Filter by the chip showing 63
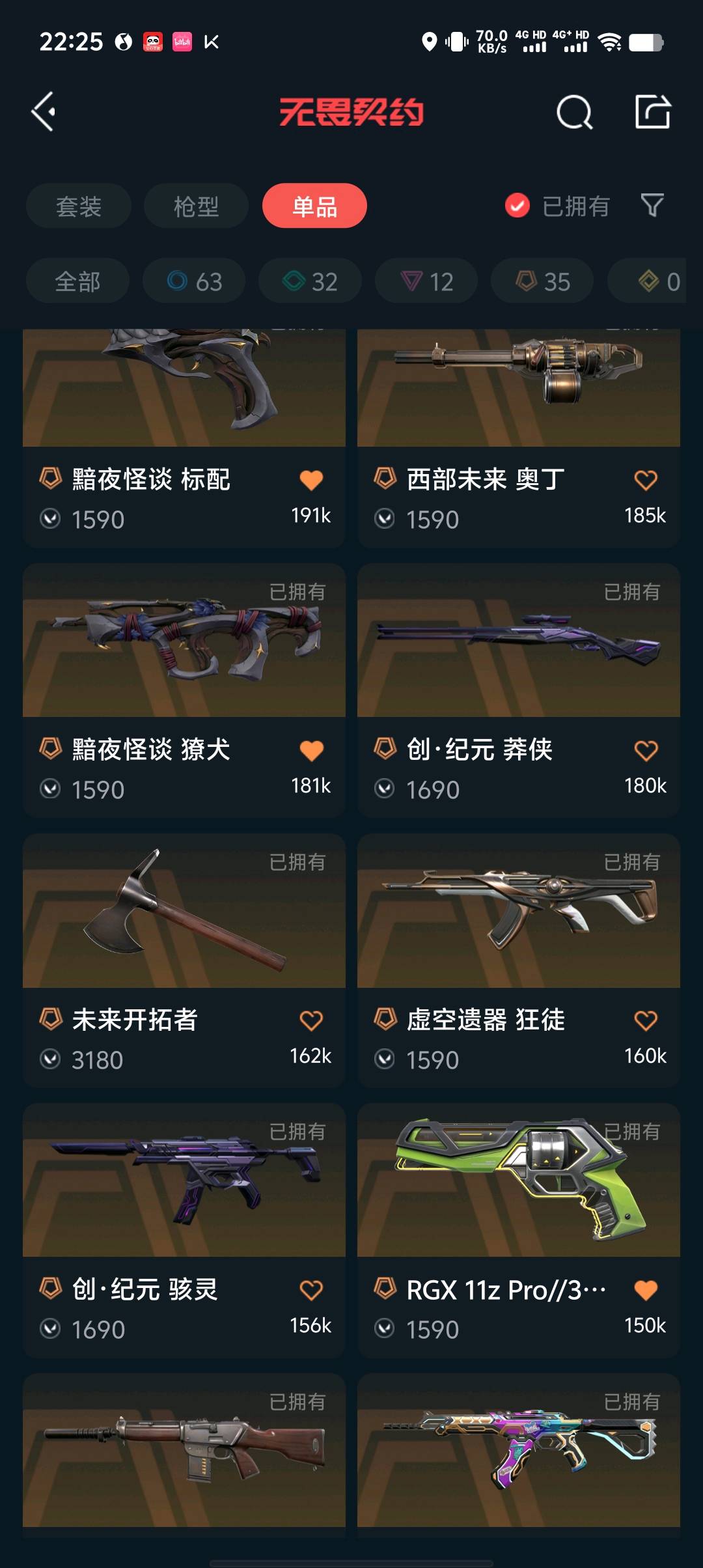Screen dimensions: 703x1568 pos(194,281)
